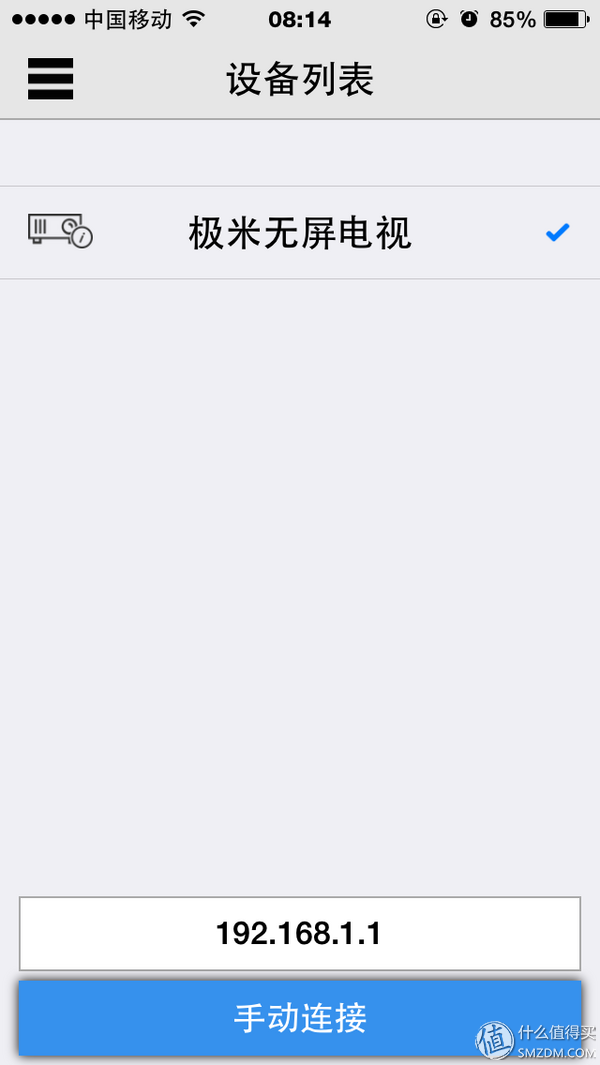Select the 极米无屏电视 device row

coord(300,232)
